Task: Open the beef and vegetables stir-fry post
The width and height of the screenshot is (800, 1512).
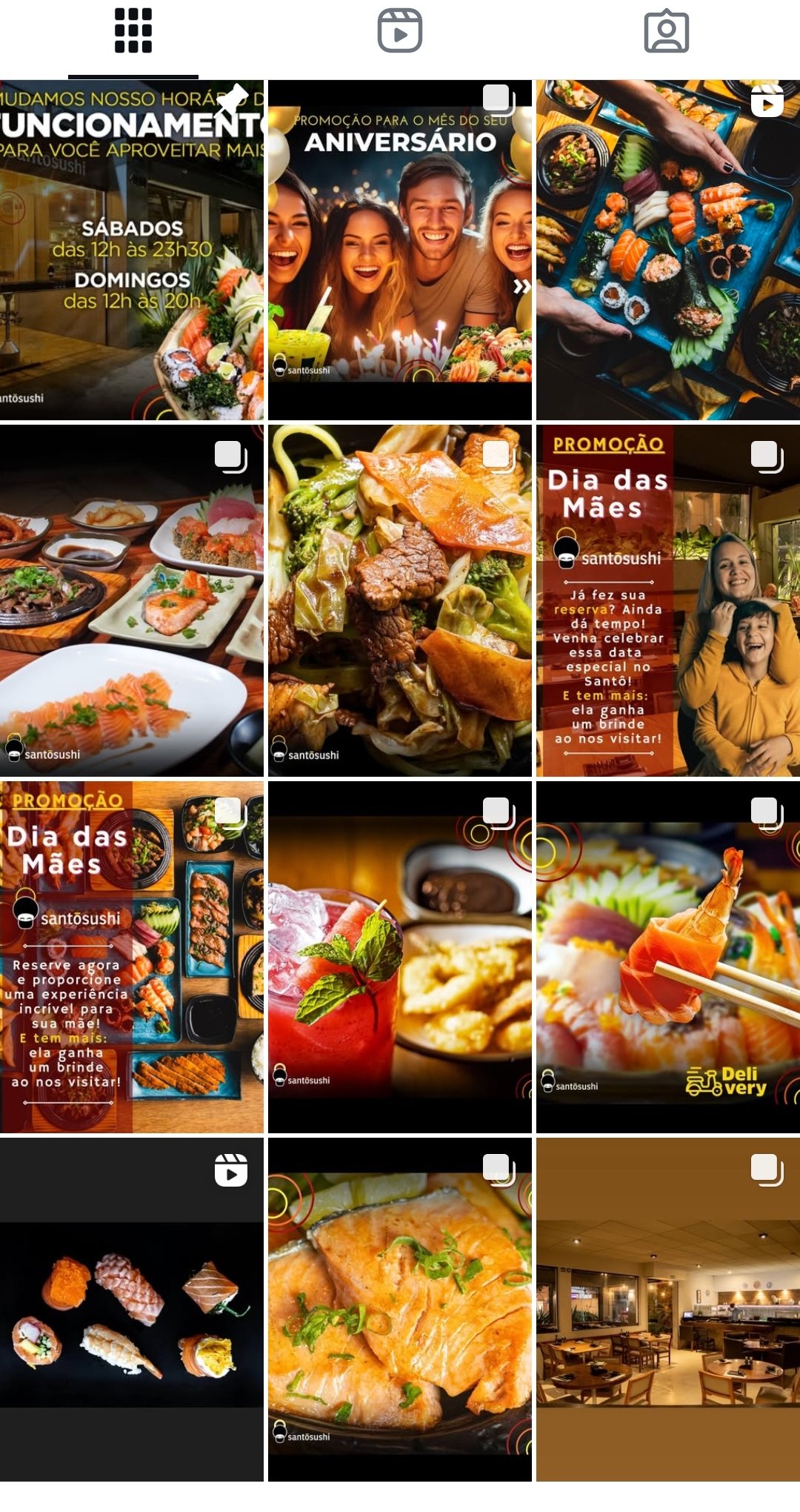Action: coord(400,600)
